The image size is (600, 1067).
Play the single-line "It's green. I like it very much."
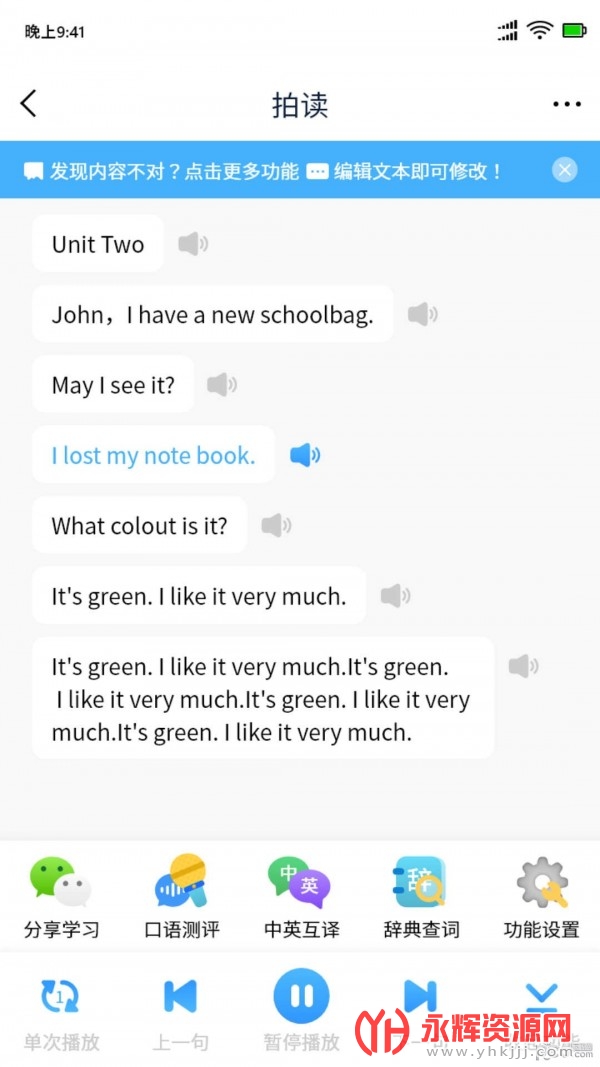[x=395, y=597]
